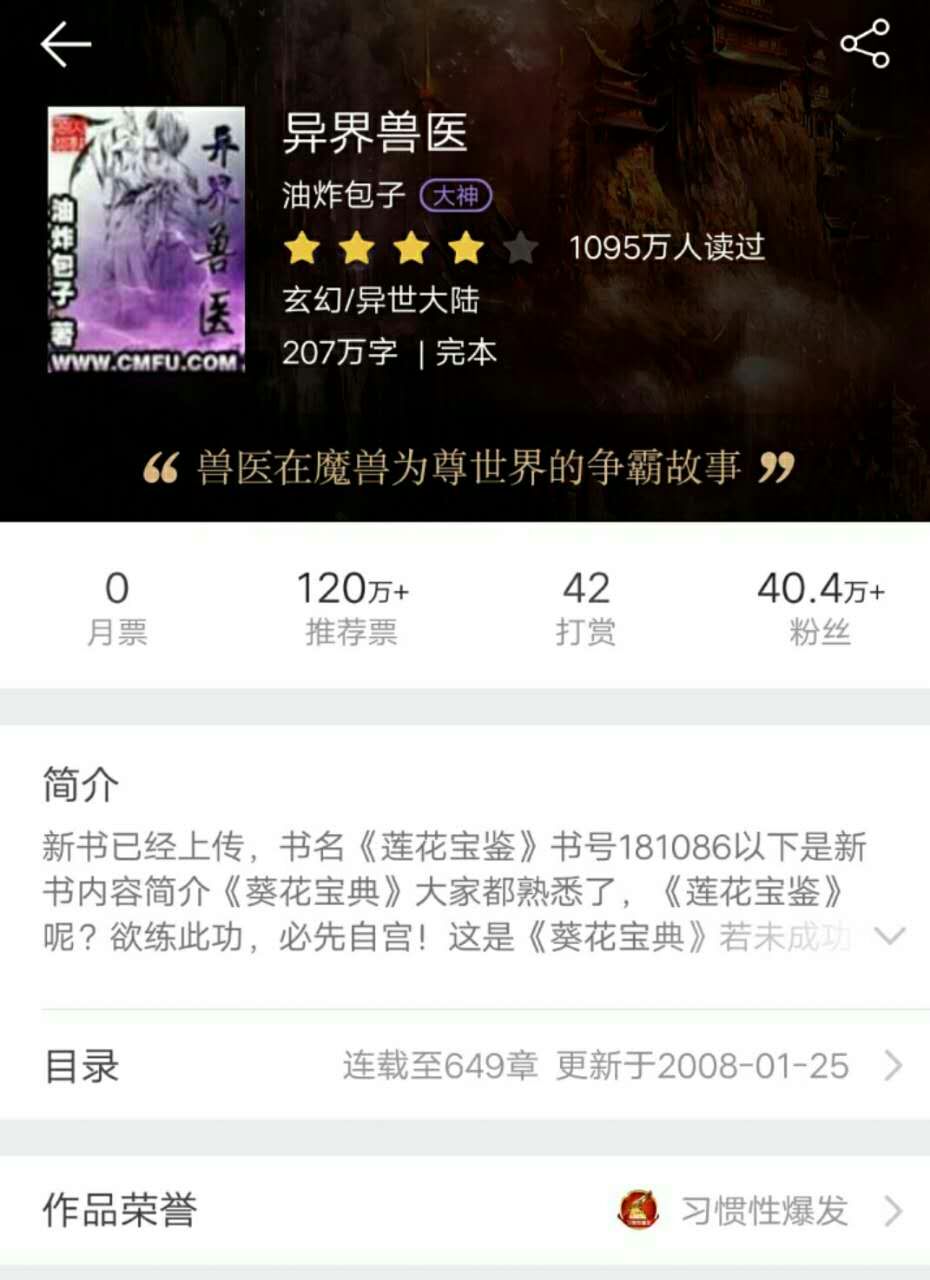
Task: Click the closing quote mark icon
Action: (778, 465)
